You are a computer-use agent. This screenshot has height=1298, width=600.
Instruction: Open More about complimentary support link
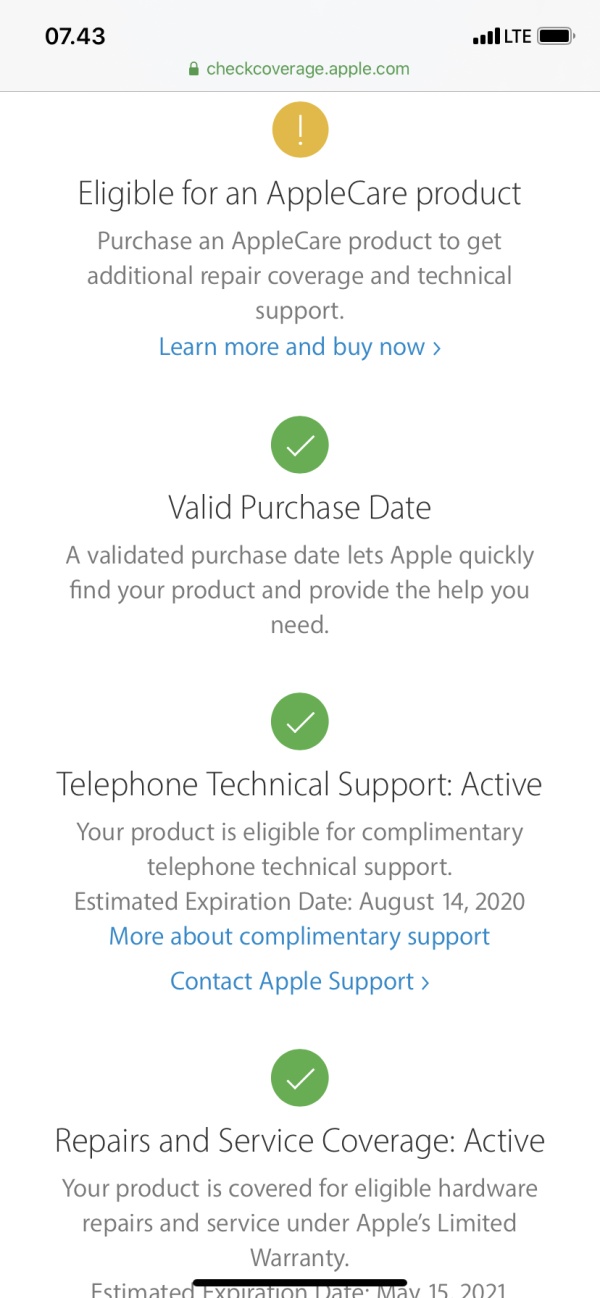(x=300, y=937)
